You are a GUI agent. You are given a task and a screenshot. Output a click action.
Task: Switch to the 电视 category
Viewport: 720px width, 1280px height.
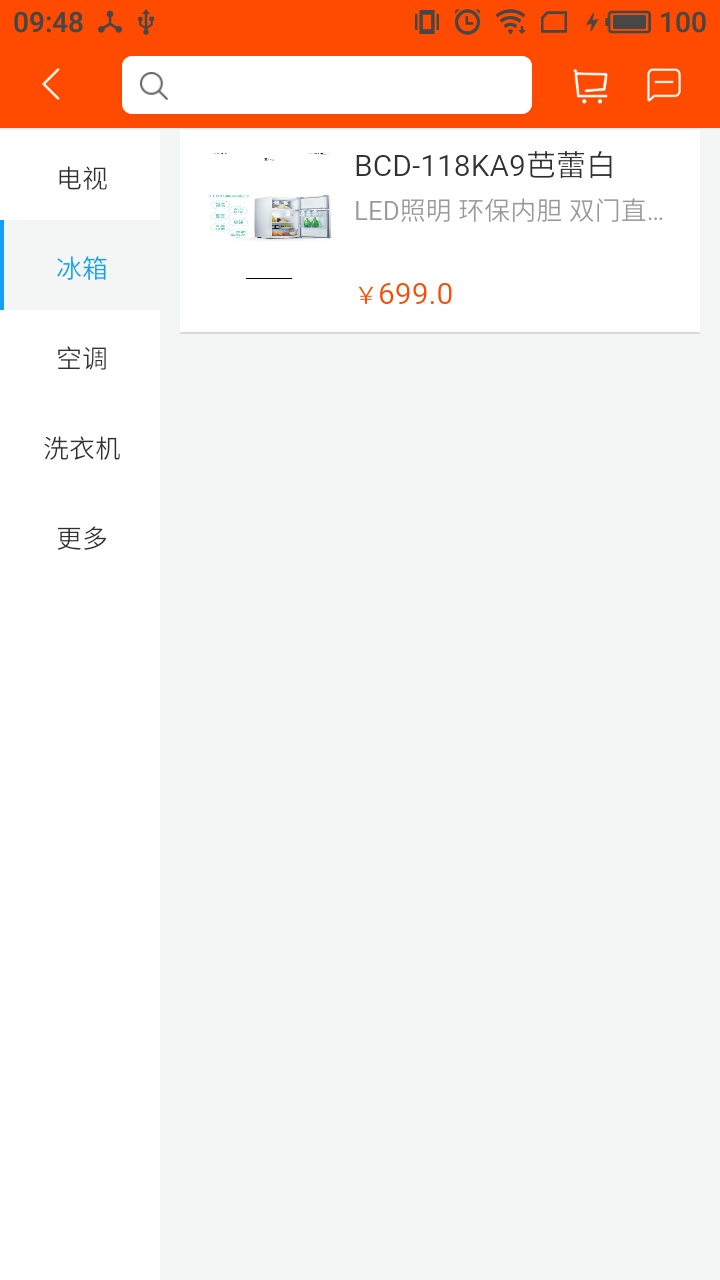(x=81, y=179)
